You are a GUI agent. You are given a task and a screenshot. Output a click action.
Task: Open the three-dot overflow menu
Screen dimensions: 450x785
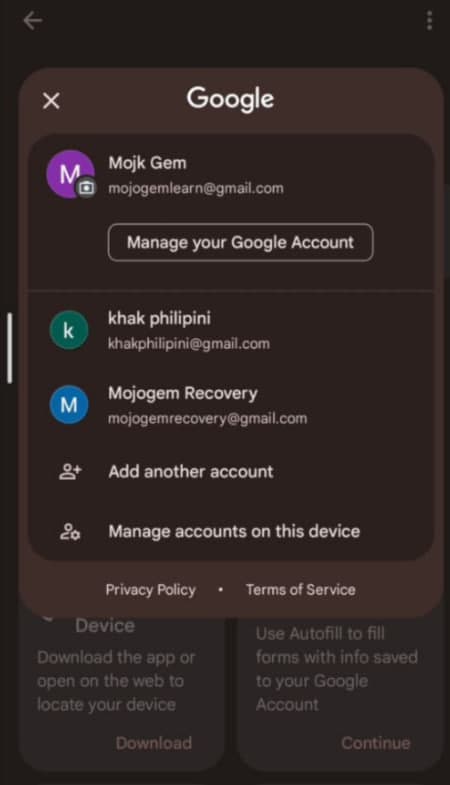429,21
